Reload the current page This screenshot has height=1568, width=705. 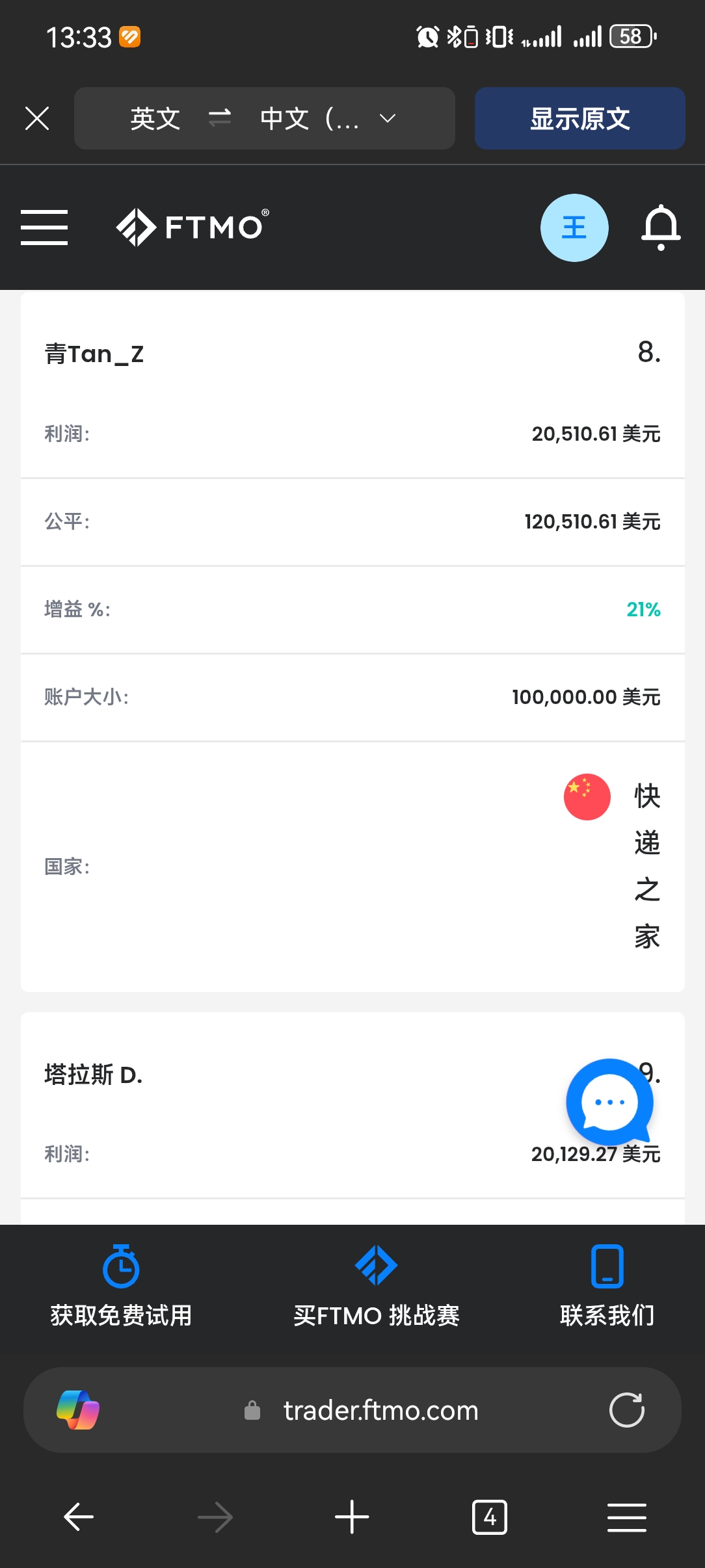pyautogui.click(x=626, y=1410)
